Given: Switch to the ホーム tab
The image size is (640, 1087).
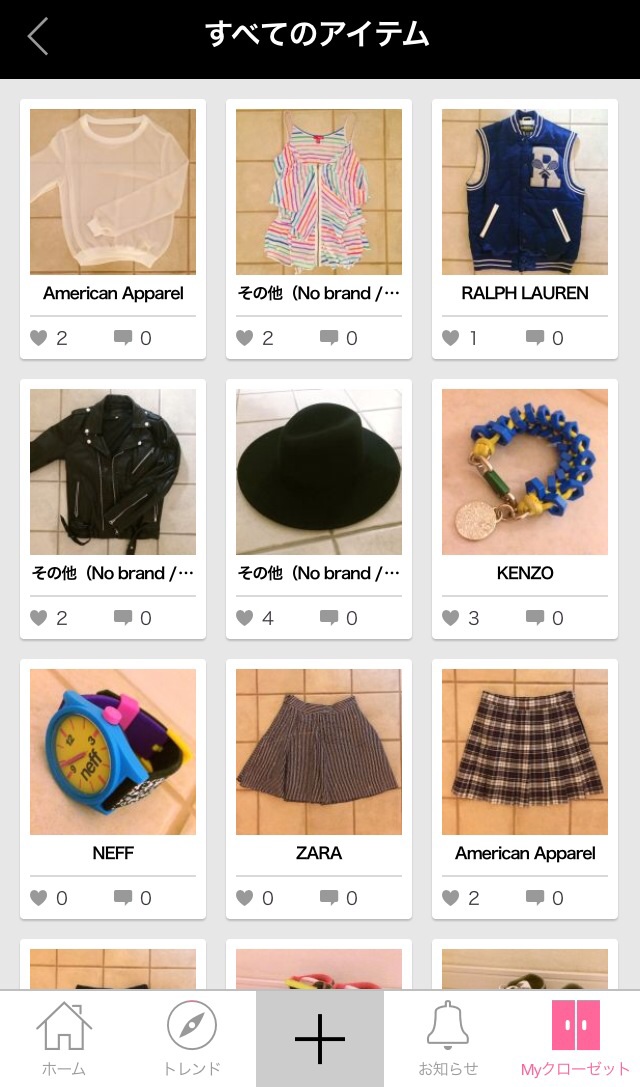Looking at the screenshot, I should click(x=64, y=1038).
